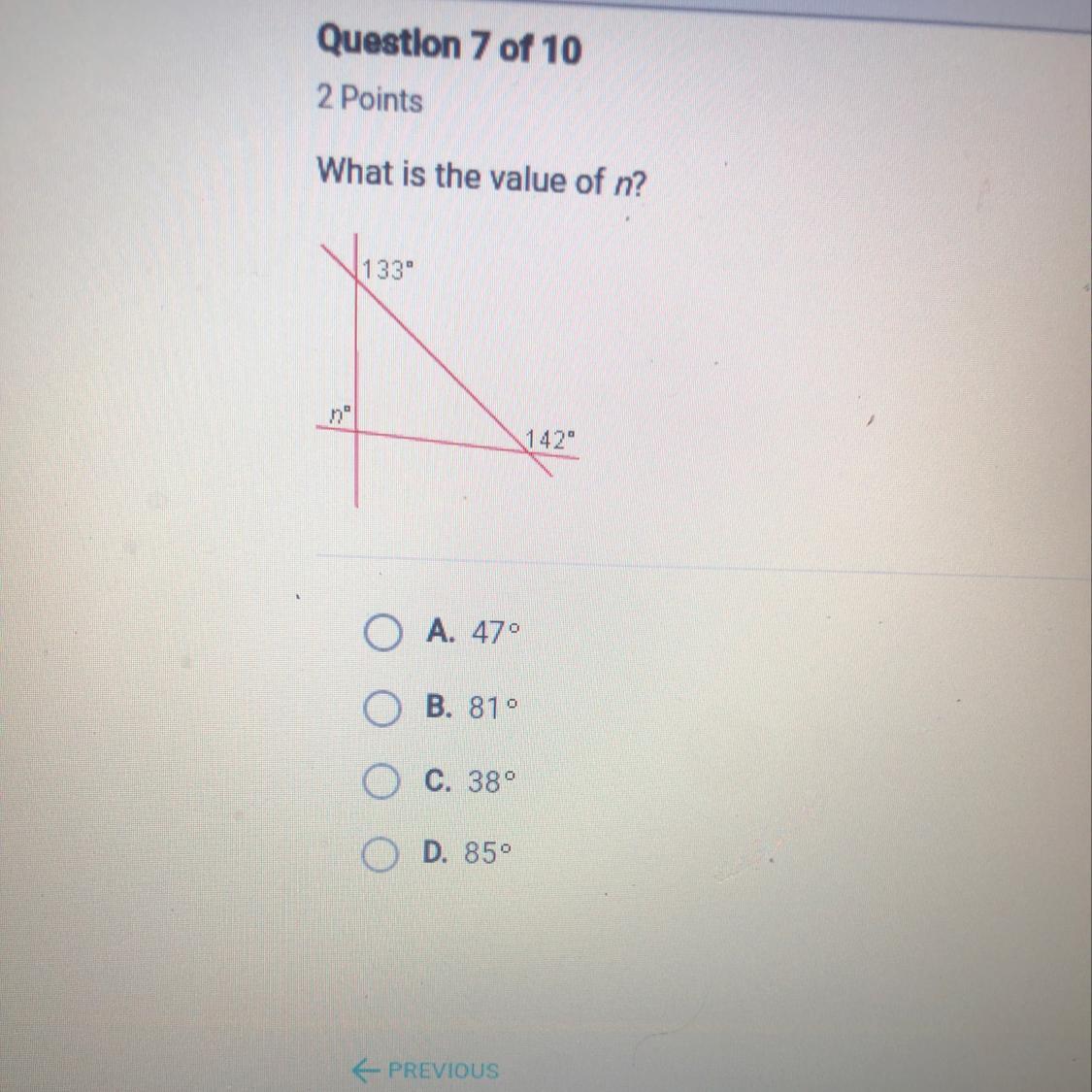Go back with the Previous link
The image size is (1092, 1092).
point(425,1071)
